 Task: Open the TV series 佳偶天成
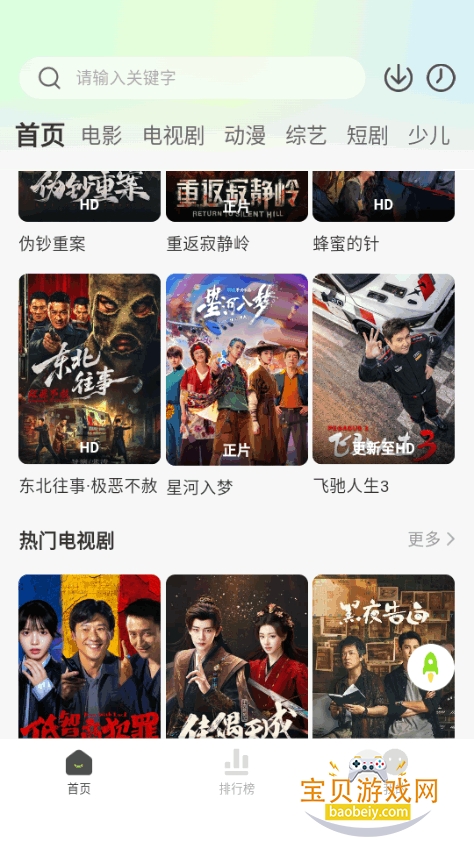(237, 656)
